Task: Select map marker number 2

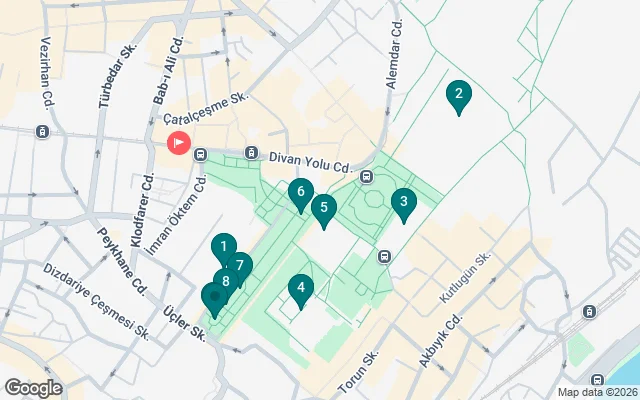Action: click(458, 95)
